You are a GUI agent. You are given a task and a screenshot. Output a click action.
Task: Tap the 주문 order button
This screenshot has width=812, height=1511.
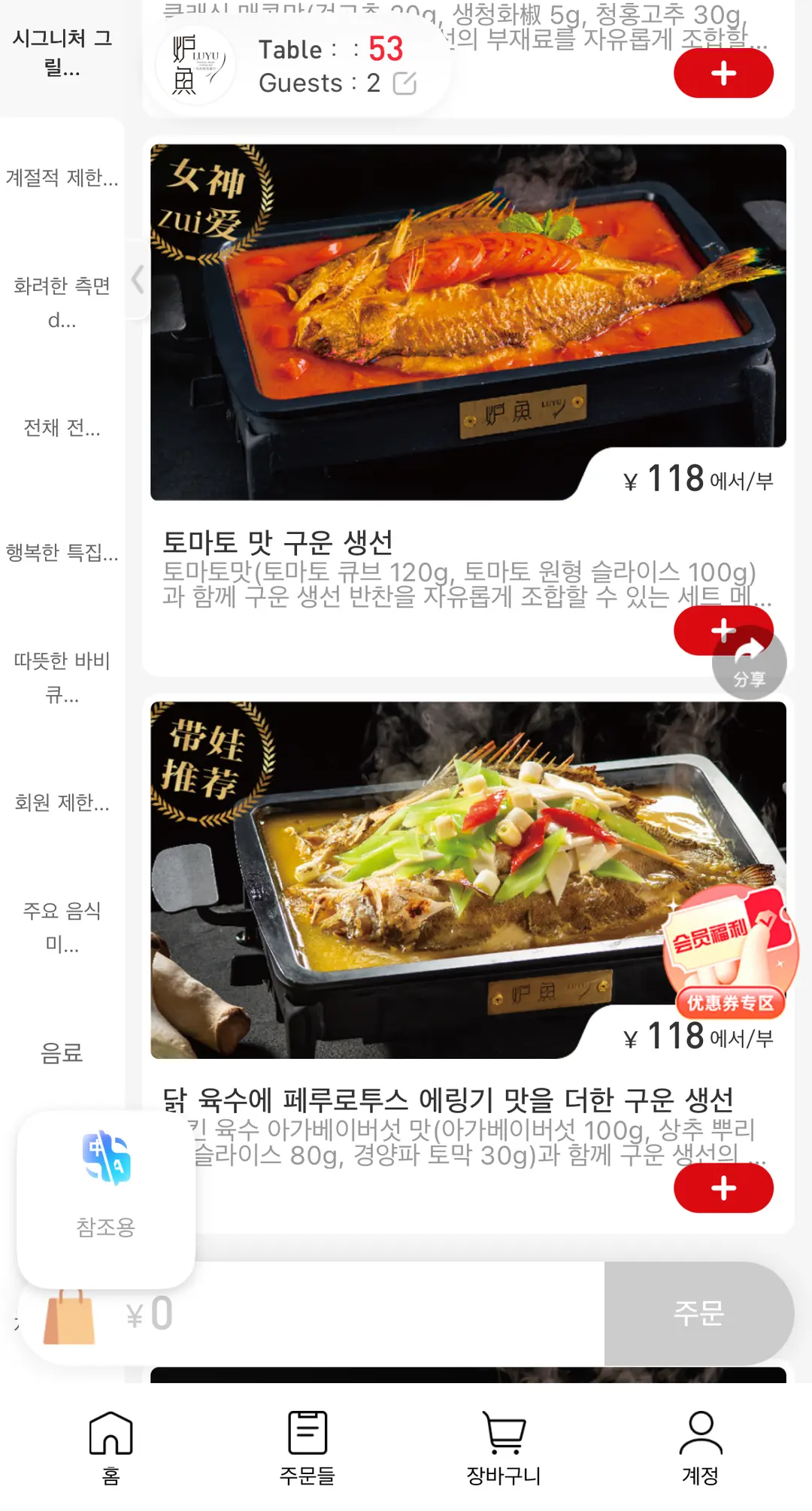[x=698, y=1313]
